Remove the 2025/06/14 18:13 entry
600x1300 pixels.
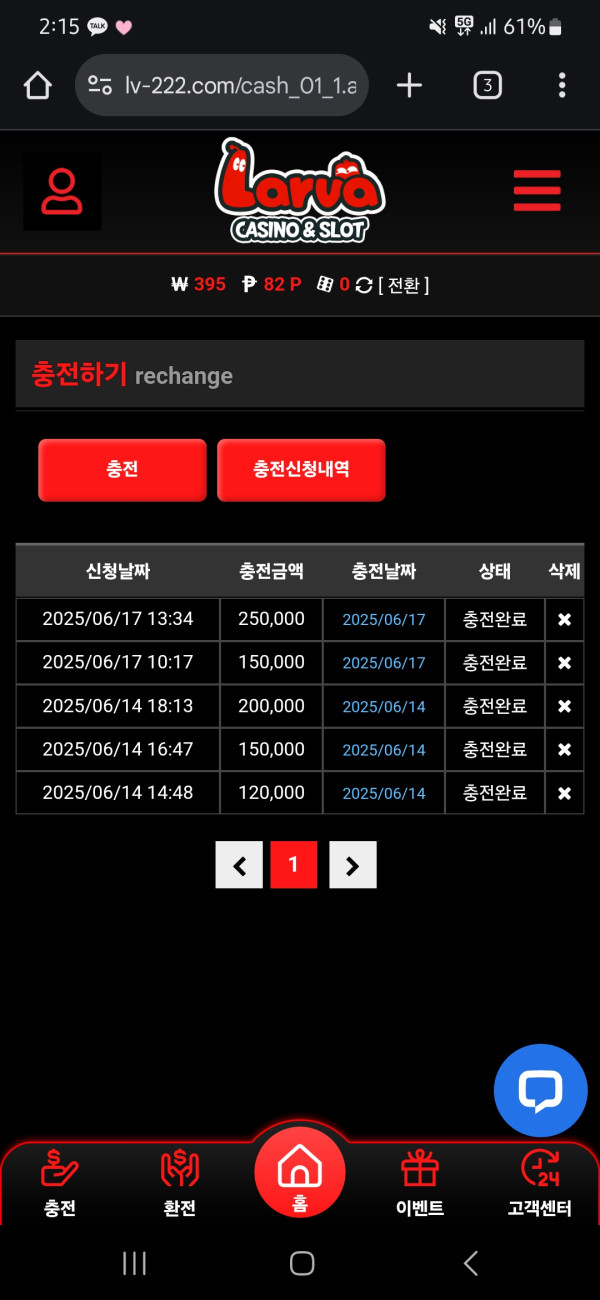point(564,707)
